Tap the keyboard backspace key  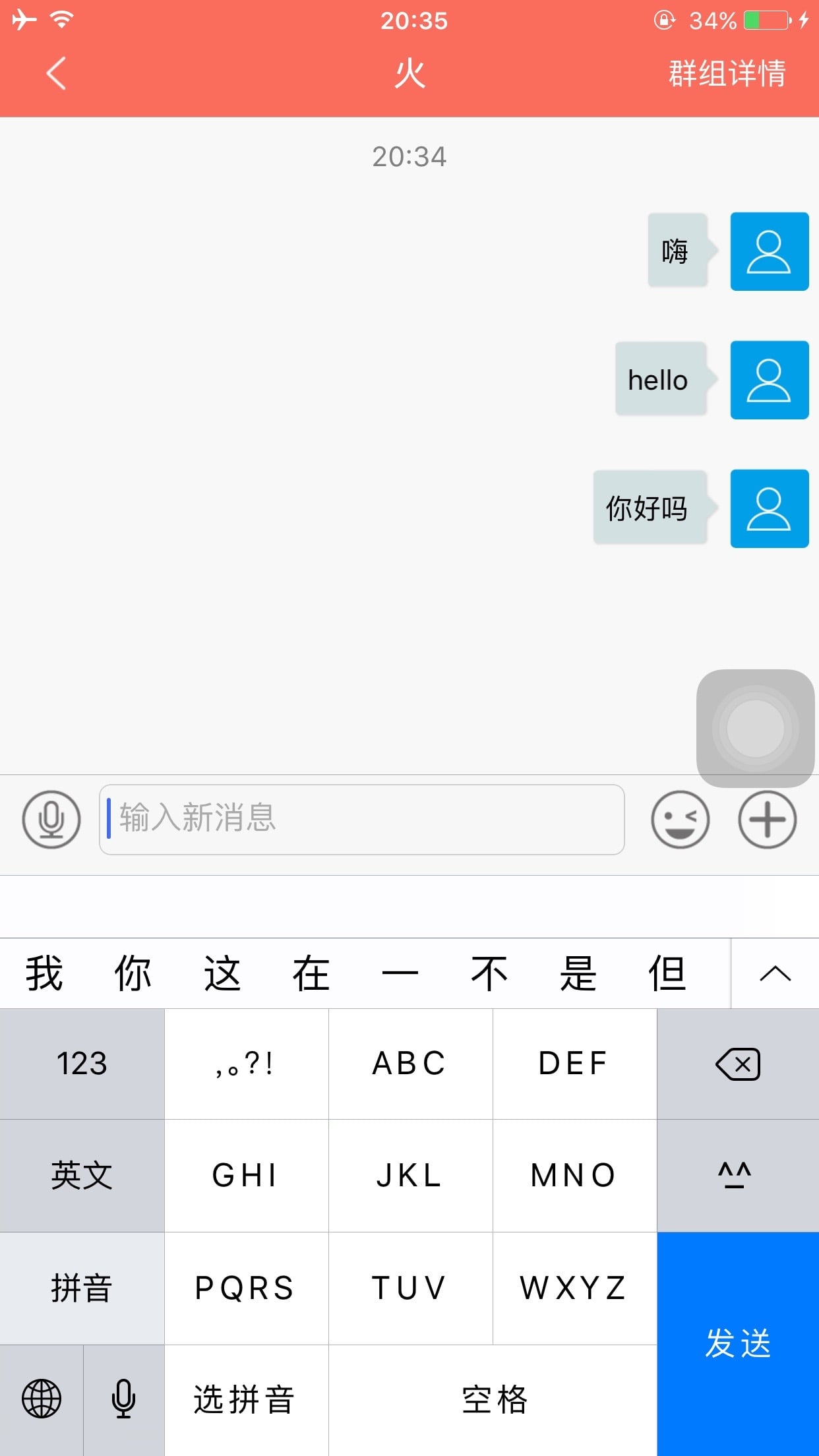[x=738, y=1064]
